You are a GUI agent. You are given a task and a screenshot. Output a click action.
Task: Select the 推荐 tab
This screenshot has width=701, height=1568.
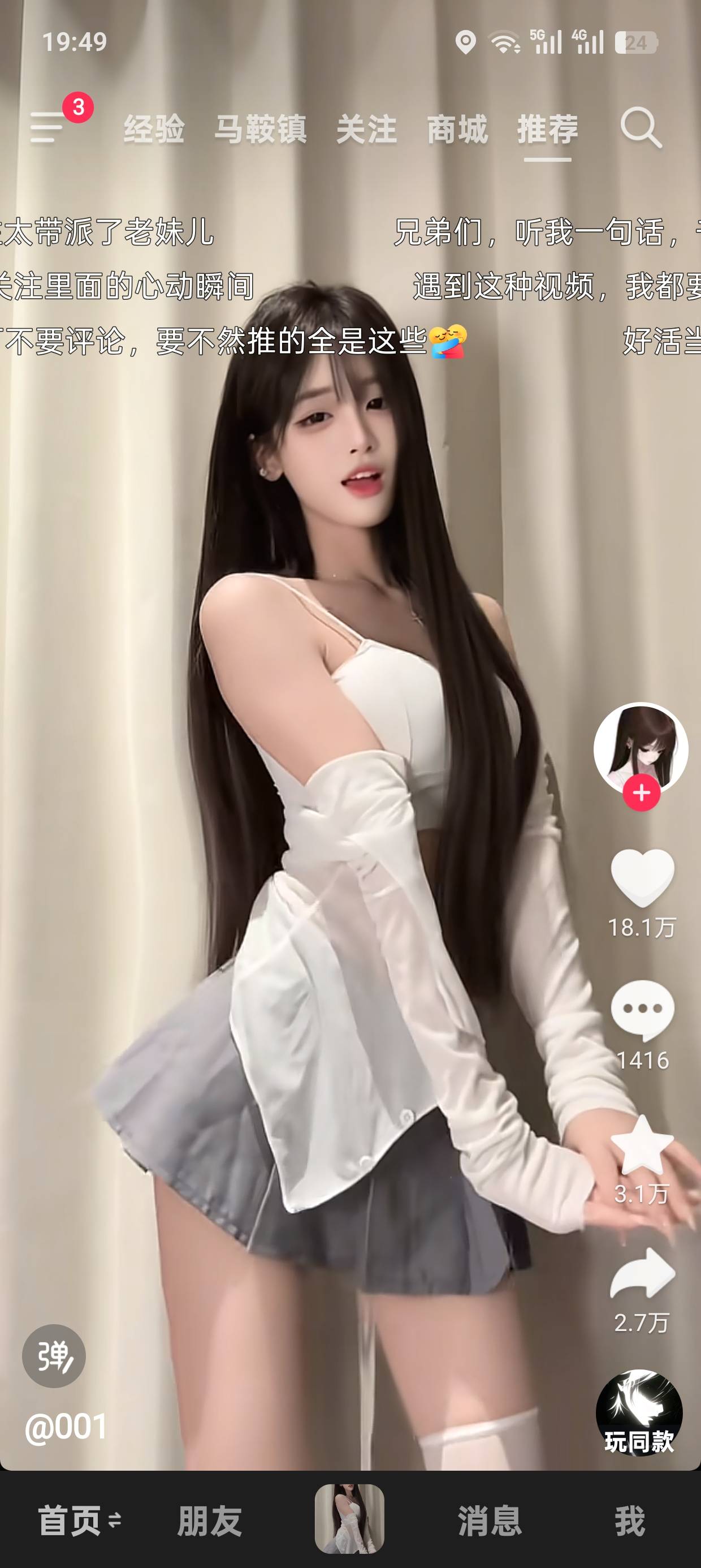548,129
